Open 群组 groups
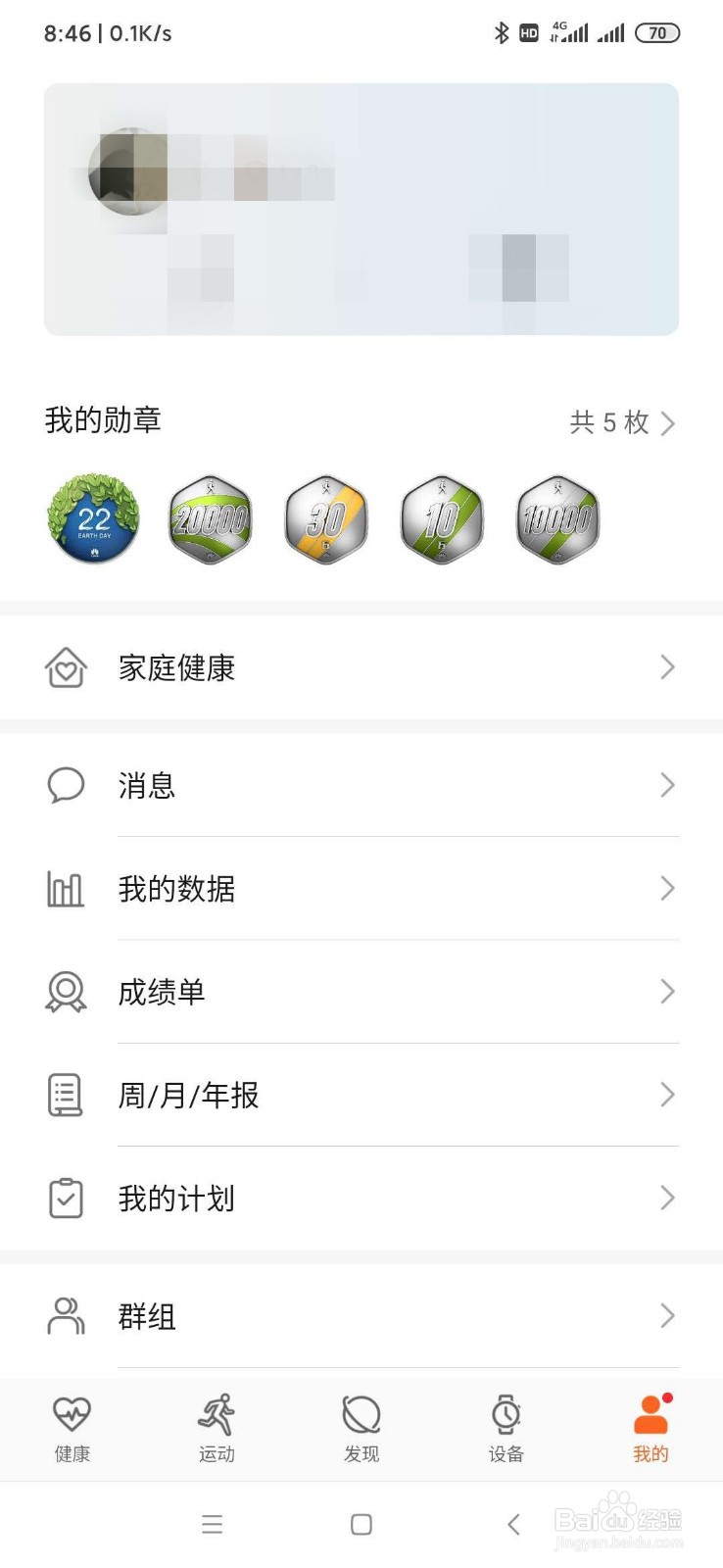The width and height of the screenshot is (723, 1568). 361,1316
